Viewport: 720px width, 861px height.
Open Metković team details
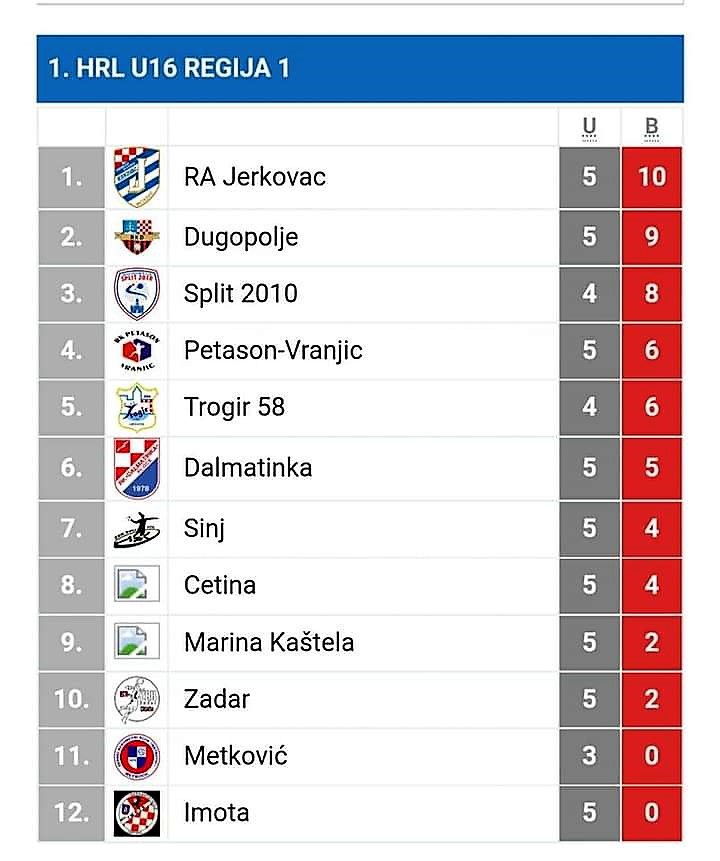point(236,756)
